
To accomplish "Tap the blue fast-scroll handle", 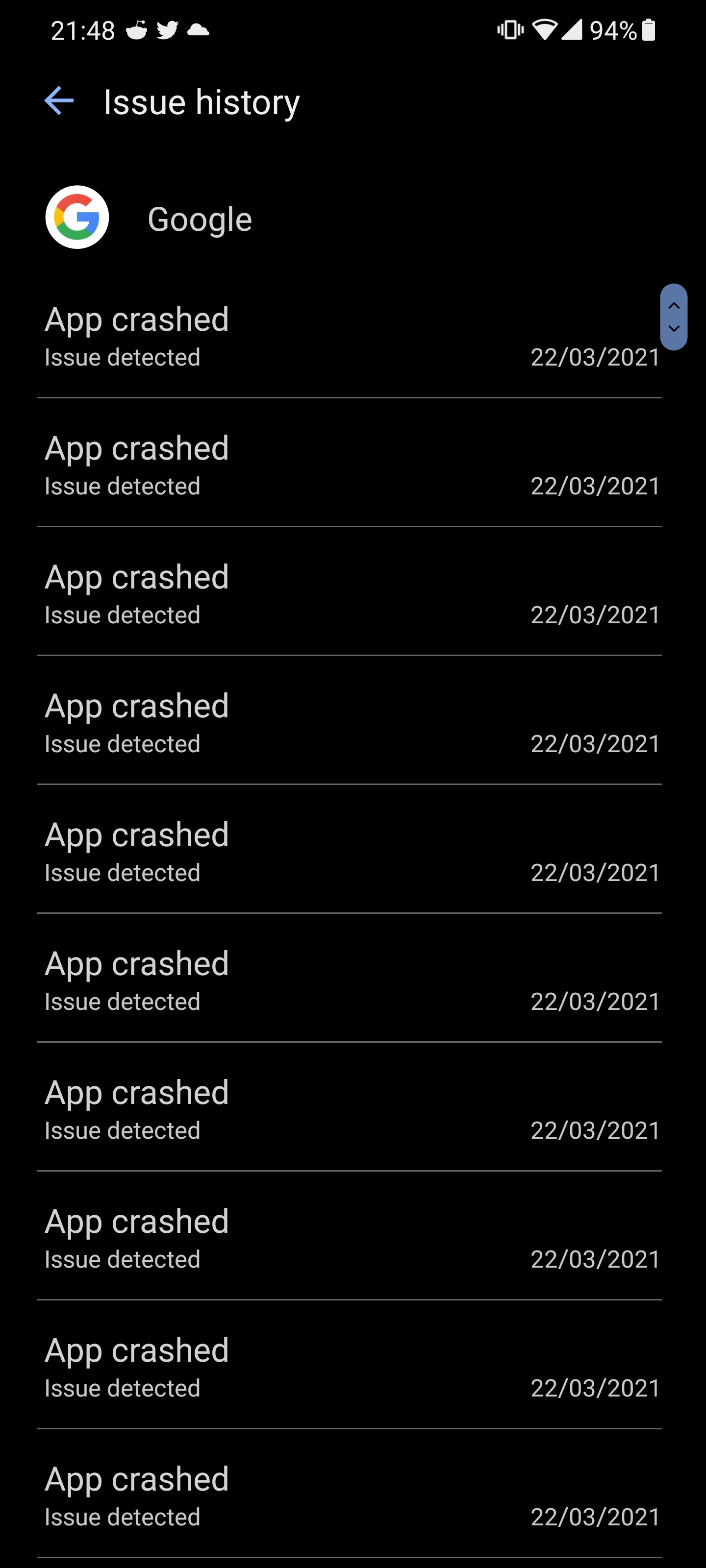I will click(673, 317).
